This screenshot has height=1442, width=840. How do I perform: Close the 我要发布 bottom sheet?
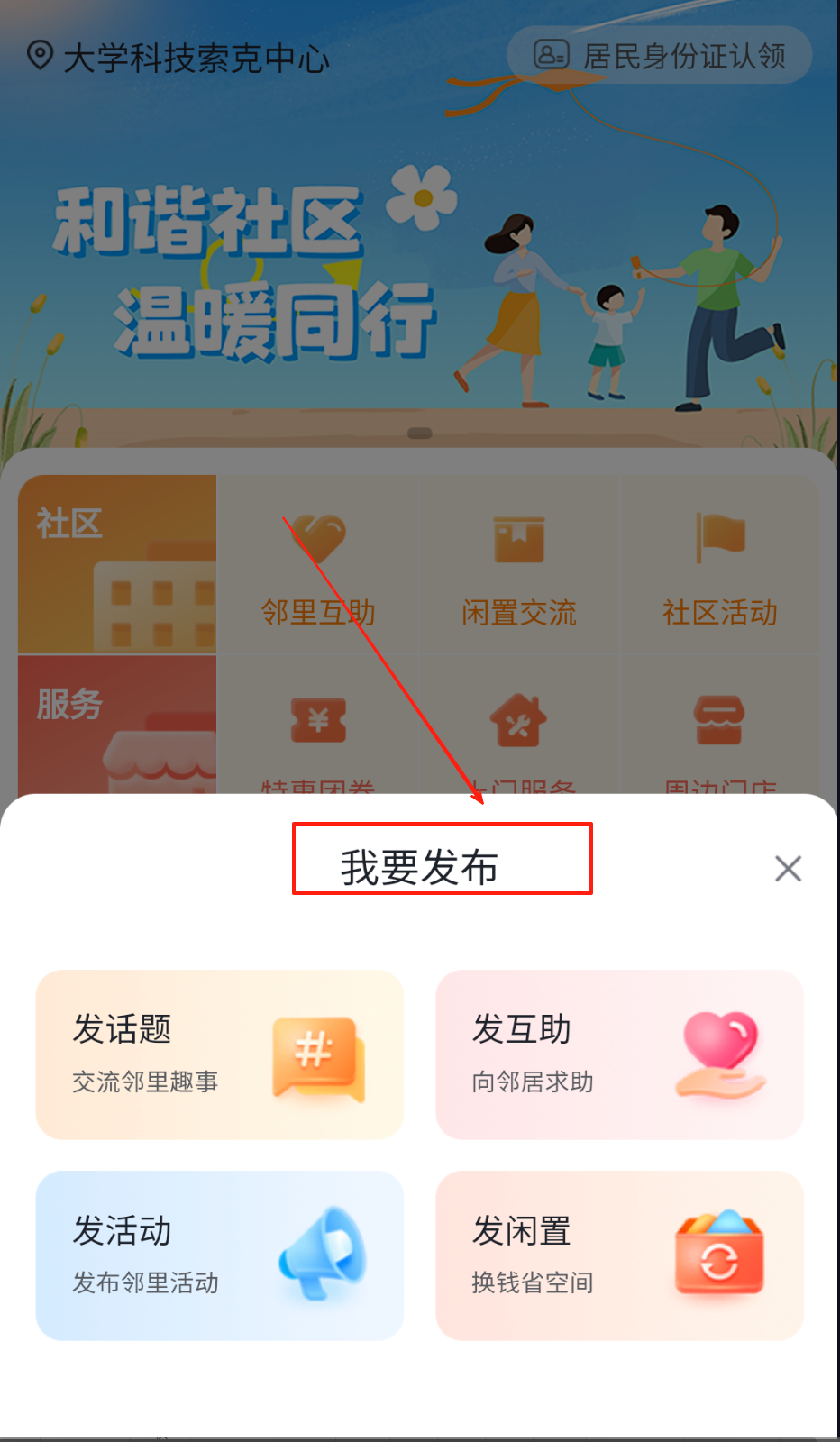[788, 869]
